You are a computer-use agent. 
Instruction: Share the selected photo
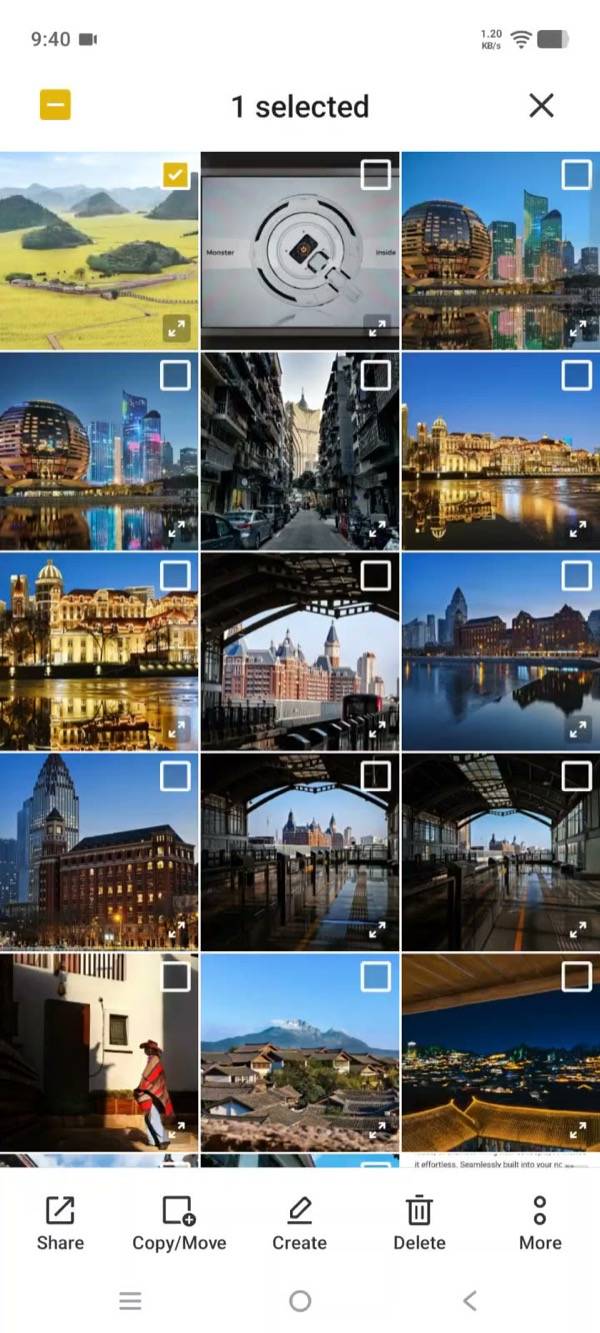tap(60, 1223)
